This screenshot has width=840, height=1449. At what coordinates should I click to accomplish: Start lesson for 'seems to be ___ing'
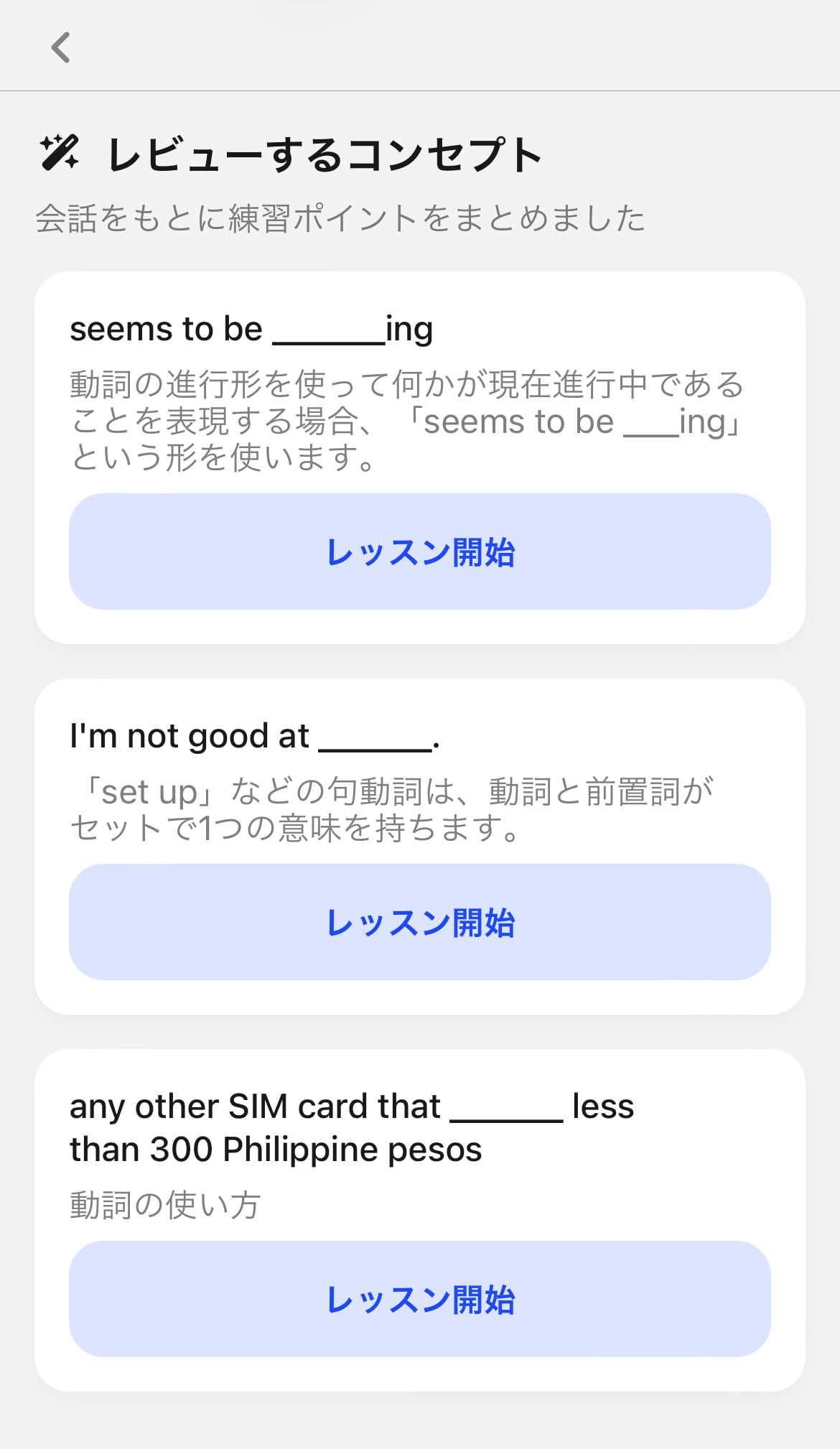420,551
